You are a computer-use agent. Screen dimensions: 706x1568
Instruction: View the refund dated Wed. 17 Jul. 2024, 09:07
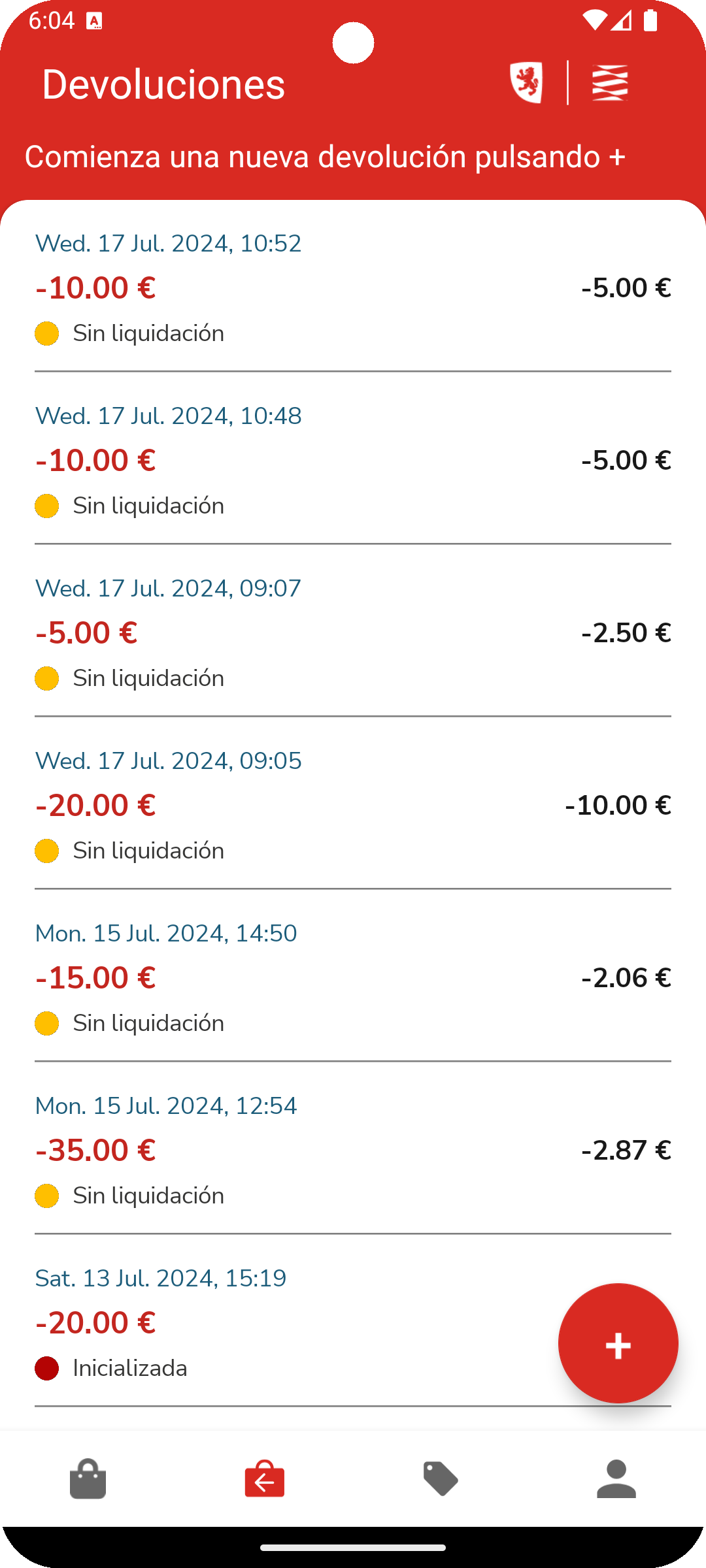click(353, 632)
